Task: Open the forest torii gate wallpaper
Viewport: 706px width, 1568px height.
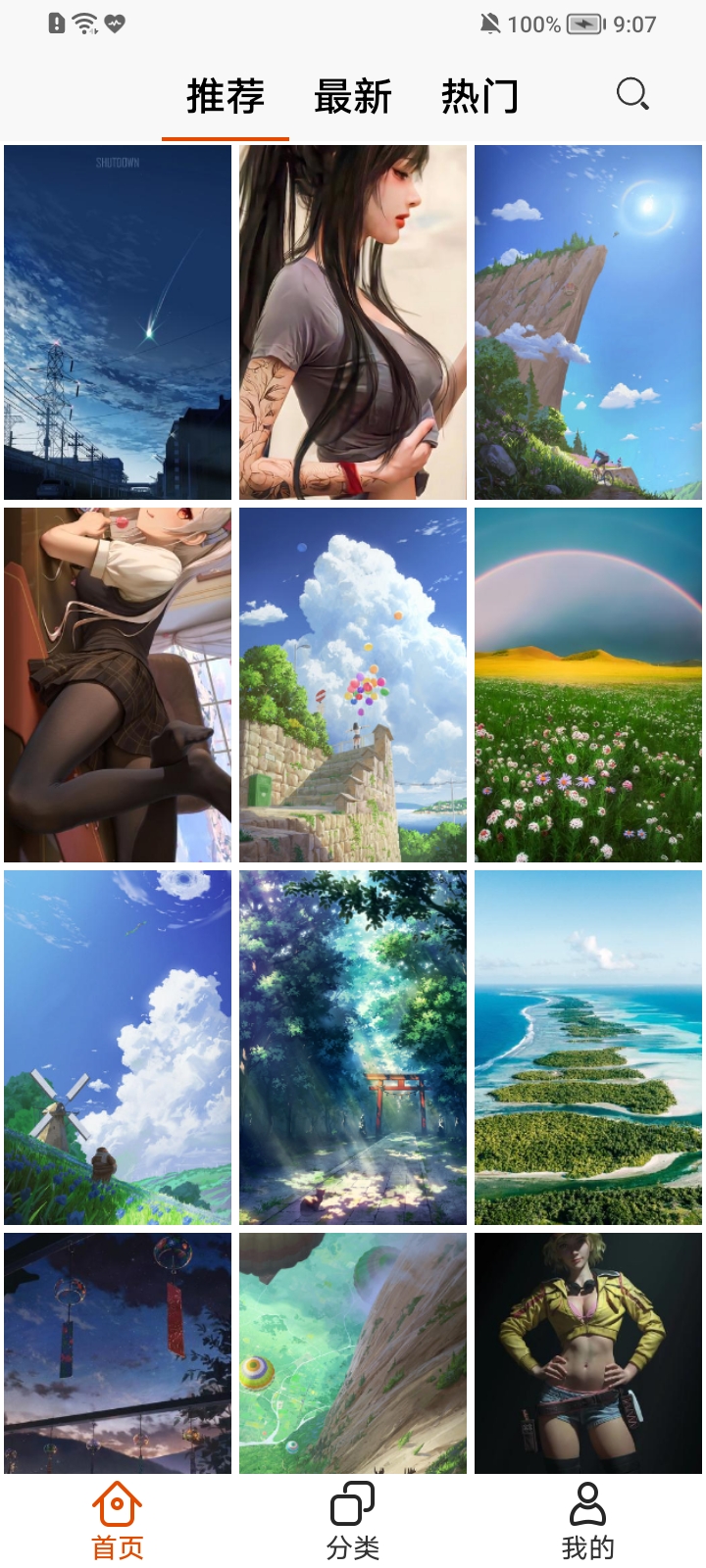Action: [353, 1048]
